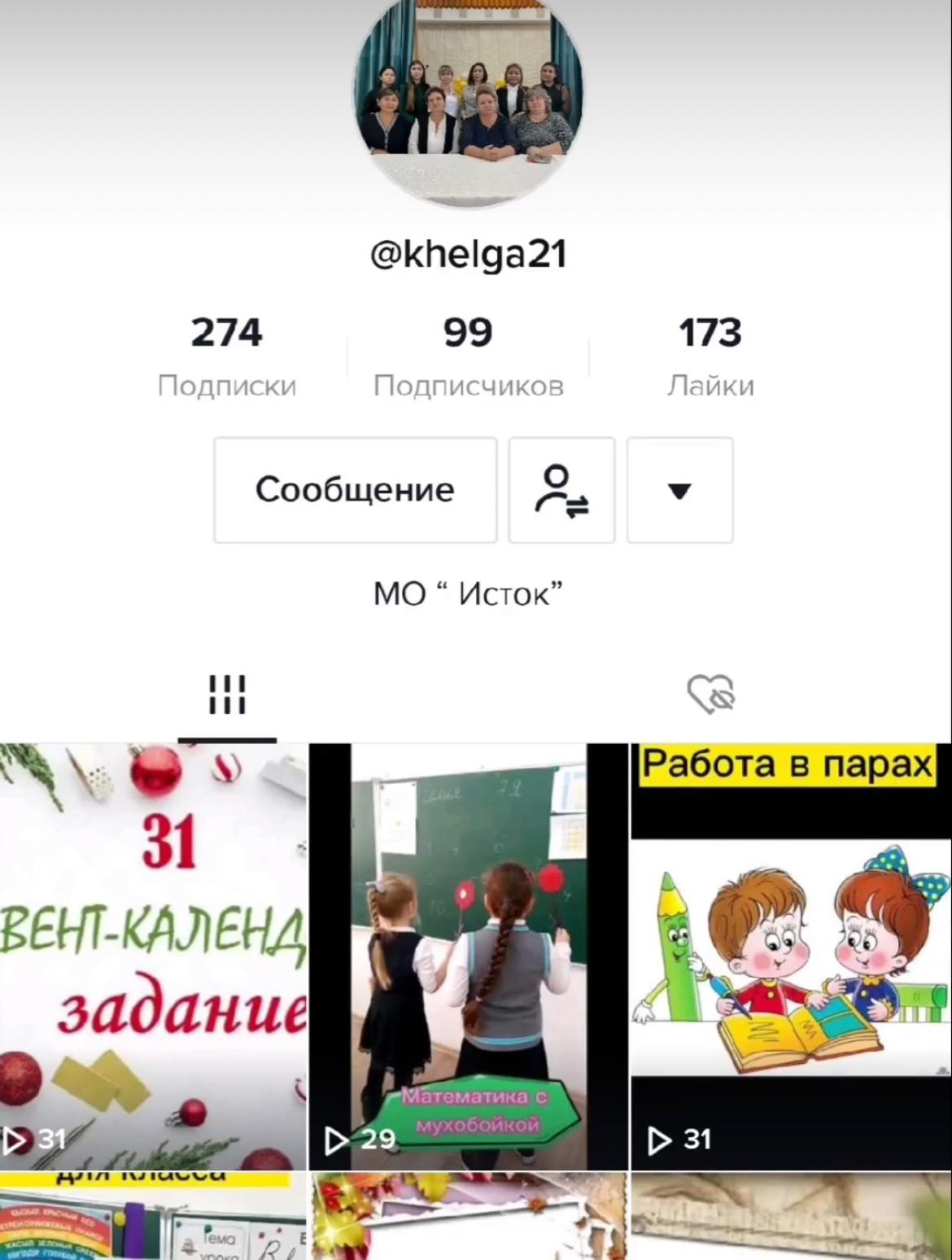Image resolution: width=952 pixels, height=1260 pixels.
Task: Open the Работа в парах video
Action: [x=791, y=956]
